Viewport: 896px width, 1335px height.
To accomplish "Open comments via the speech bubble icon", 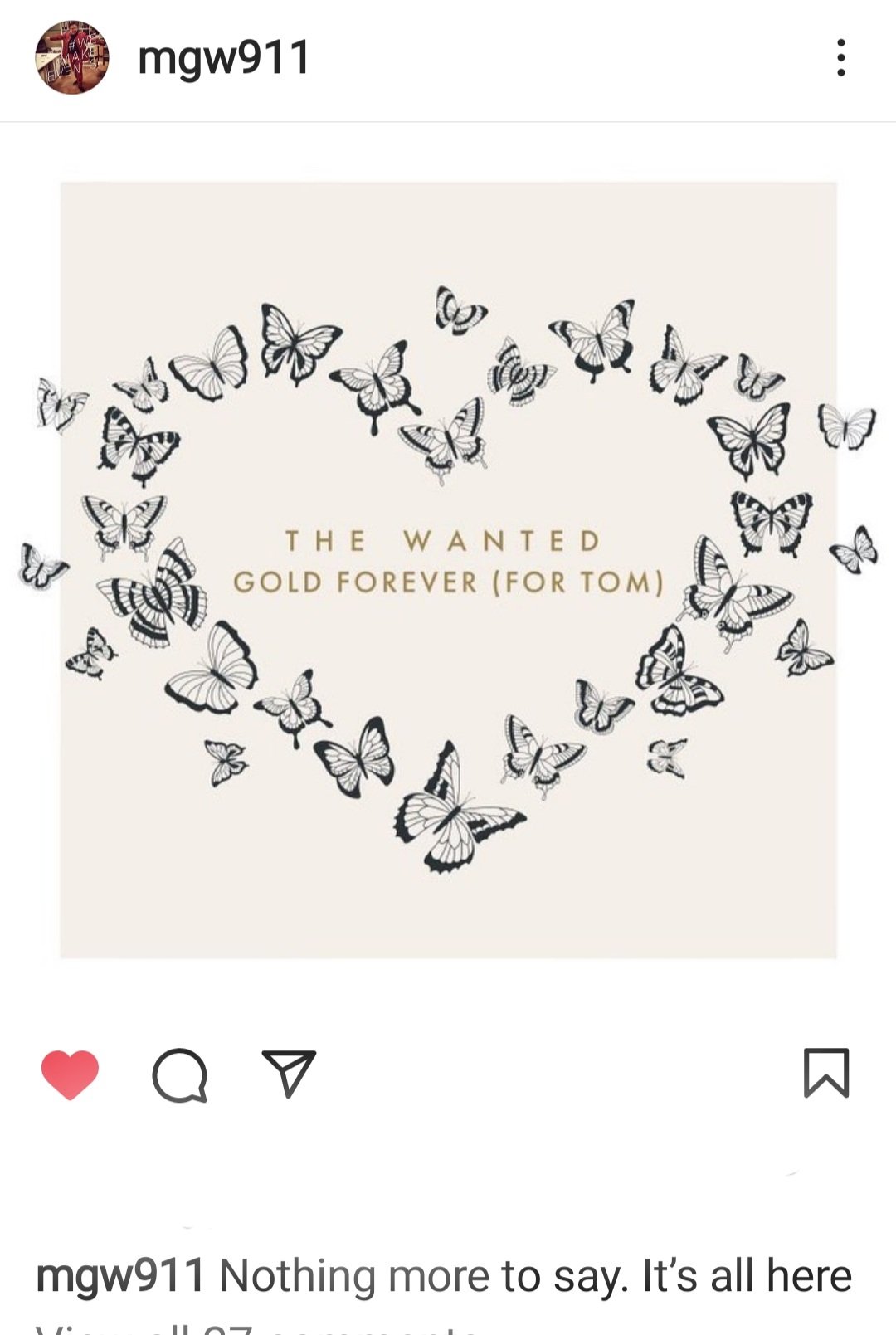I will pos(179,1075).
